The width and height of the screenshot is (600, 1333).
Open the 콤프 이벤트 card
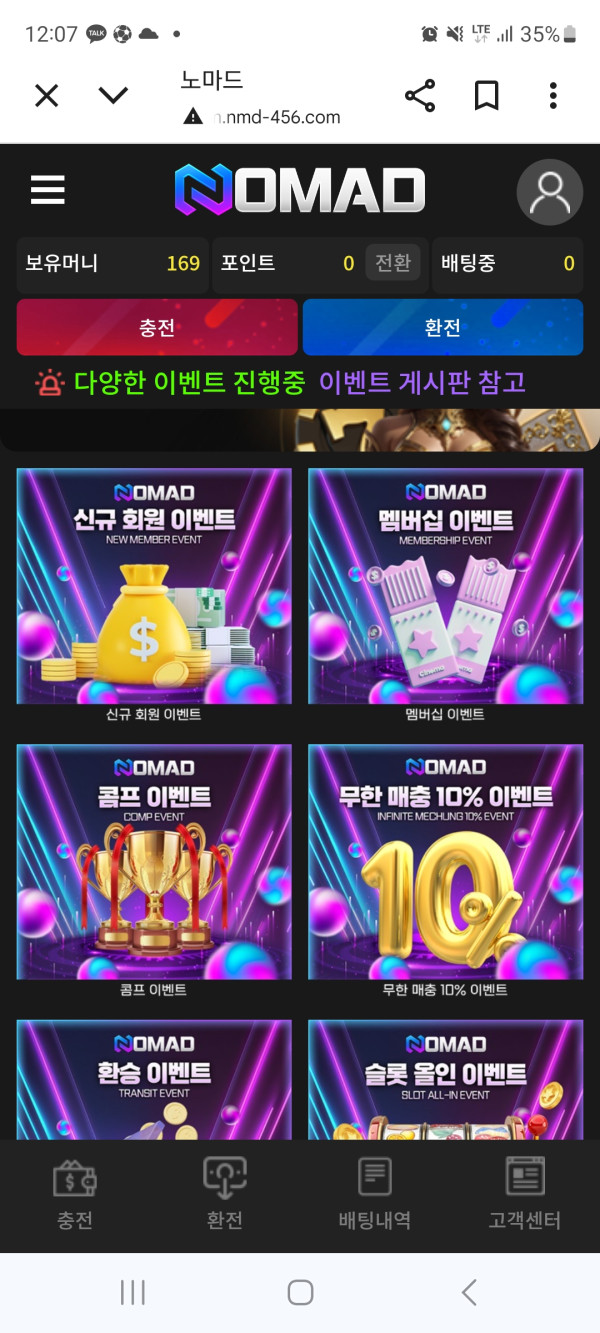point(154,863)
